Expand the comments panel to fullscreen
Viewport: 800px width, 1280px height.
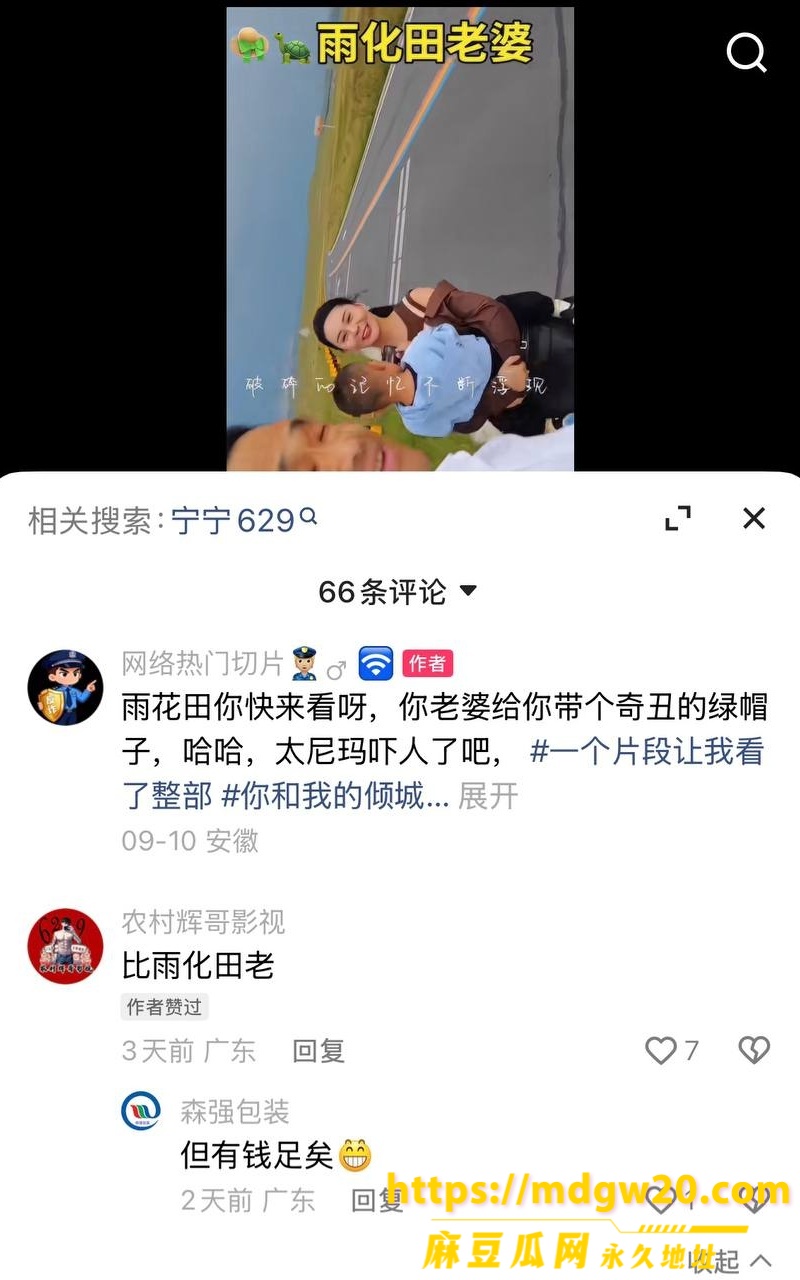point(678,518)
